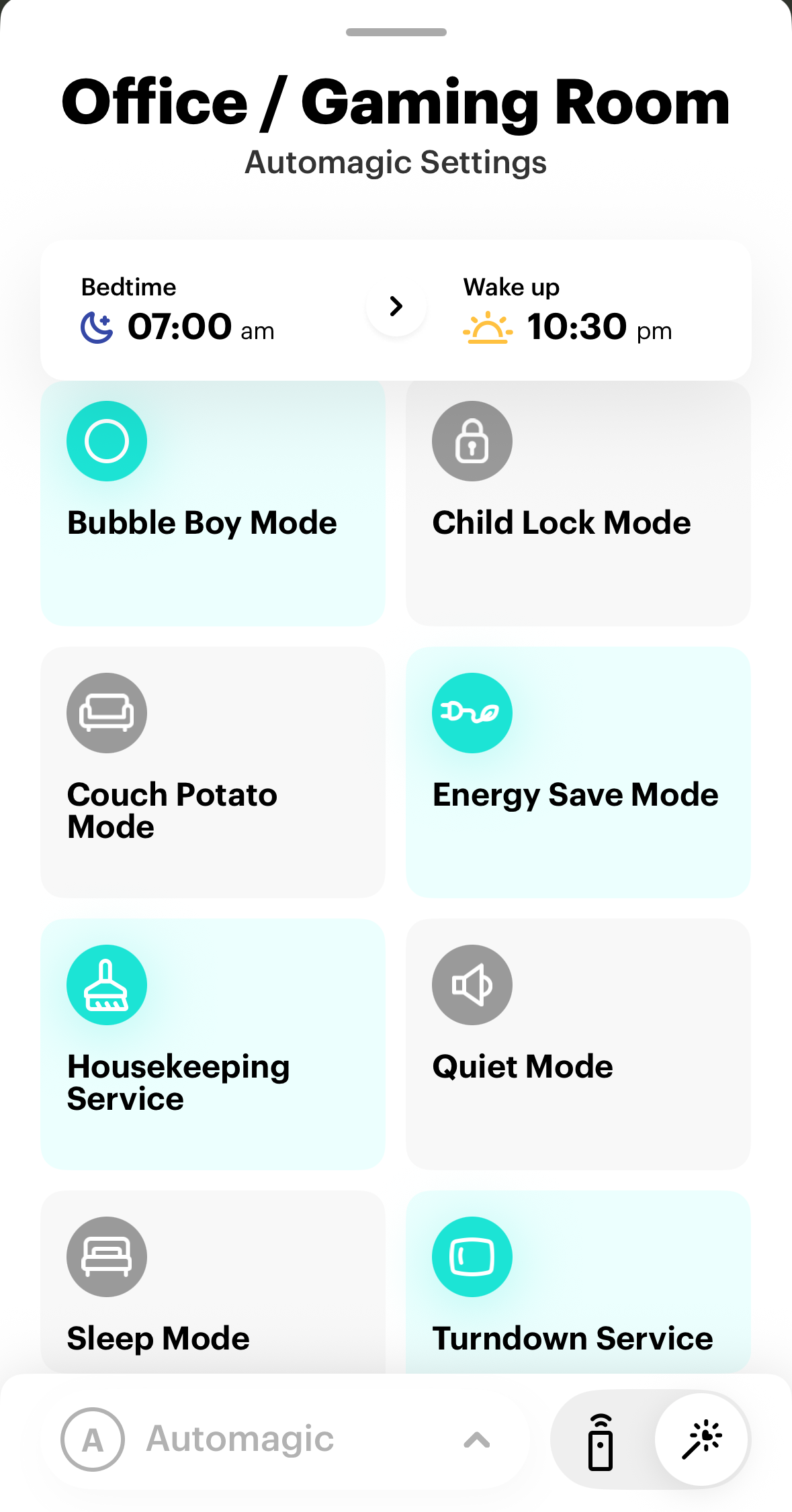Select the magic wand Automagic tab

pos(701,1439)
